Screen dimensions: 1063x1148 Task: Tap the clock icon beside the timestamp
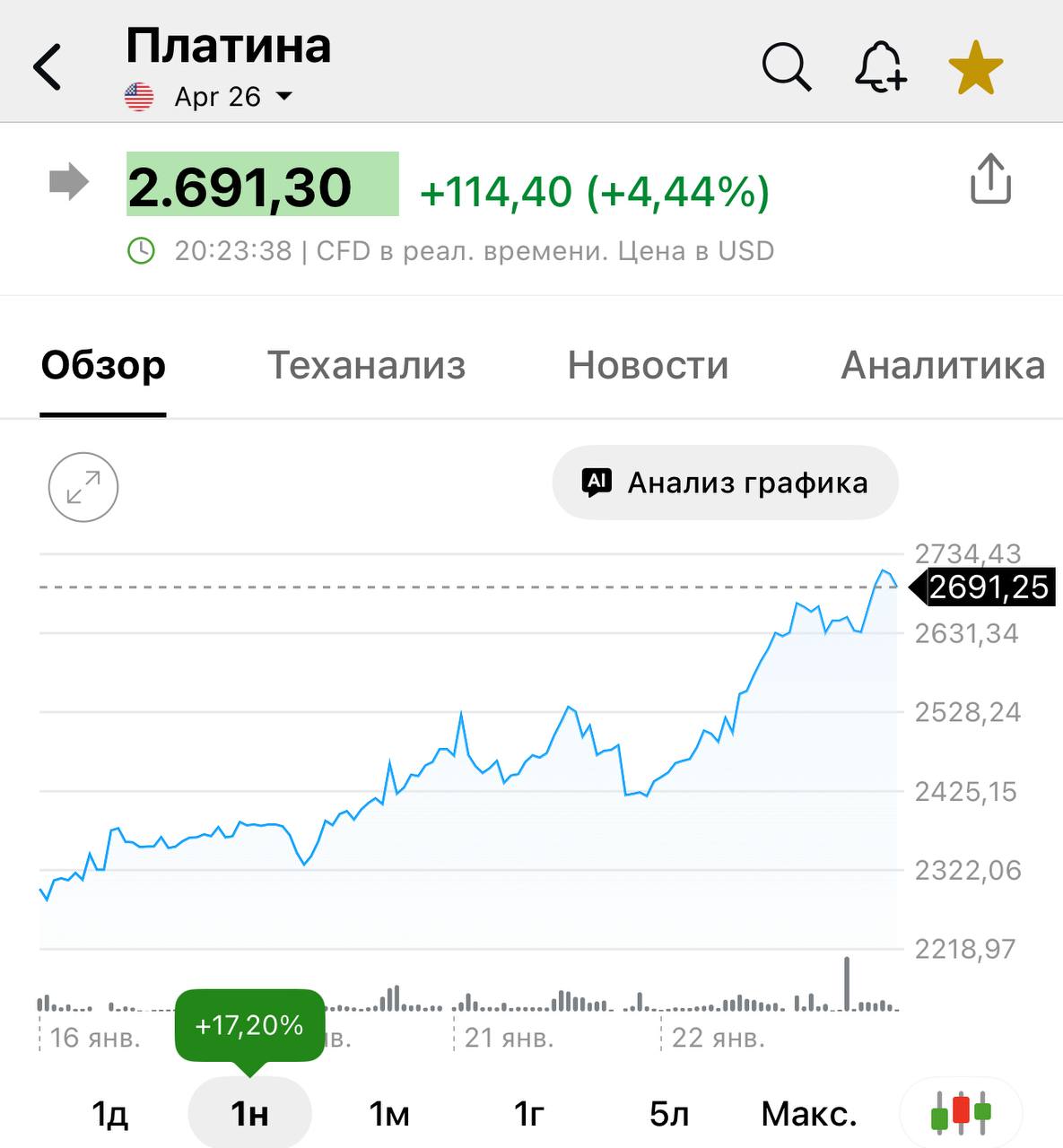[x=141, y=251]
